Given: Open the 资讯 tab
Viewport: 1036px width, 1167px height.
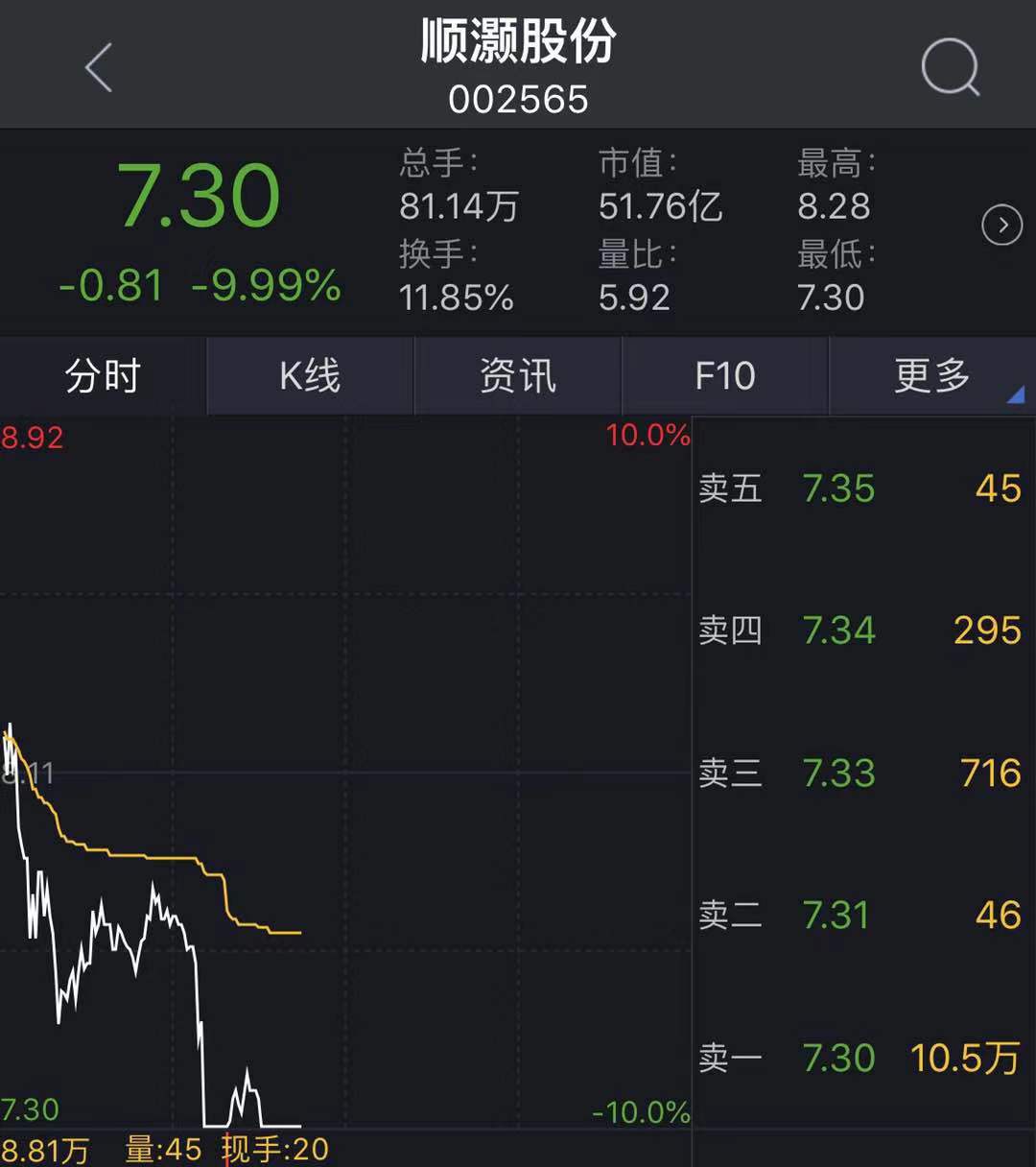Looking at the screenshot, I should pos(518,376).
